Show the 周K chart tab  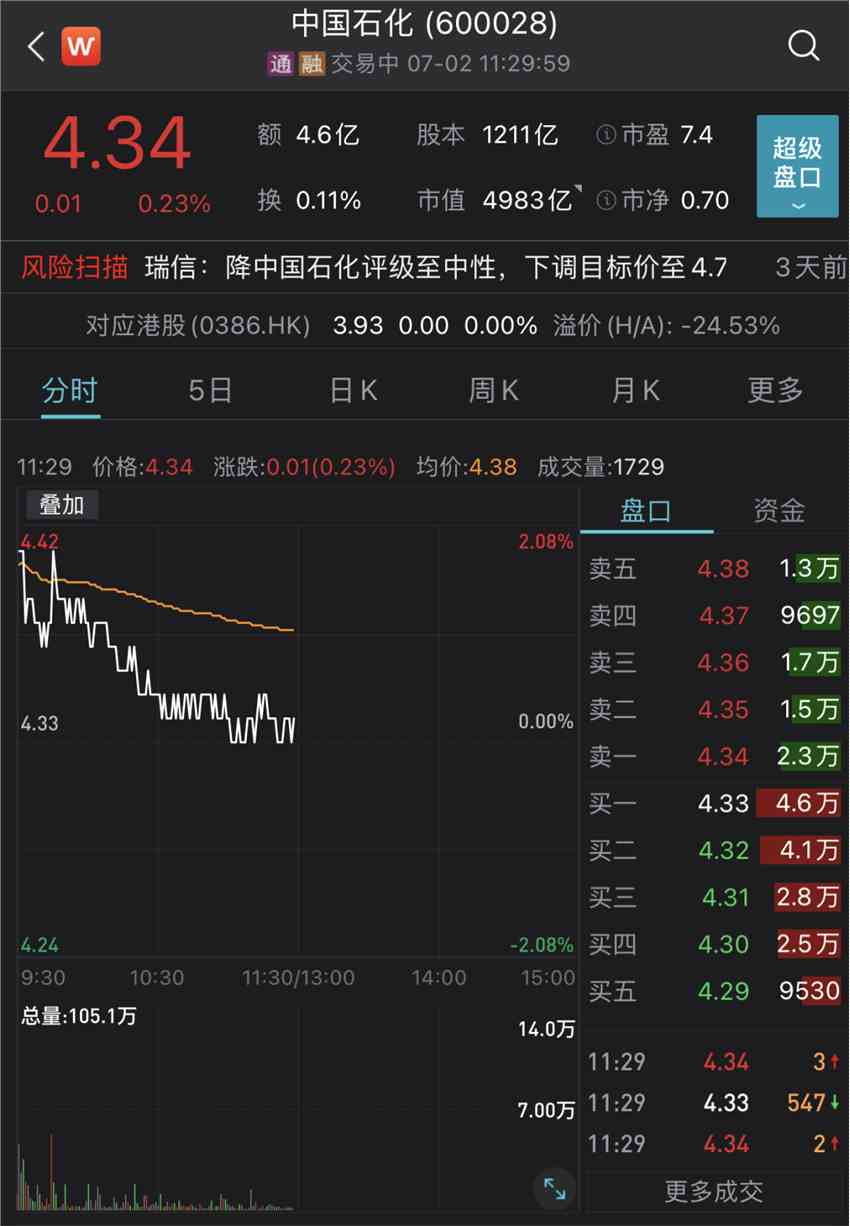(494, 390)
